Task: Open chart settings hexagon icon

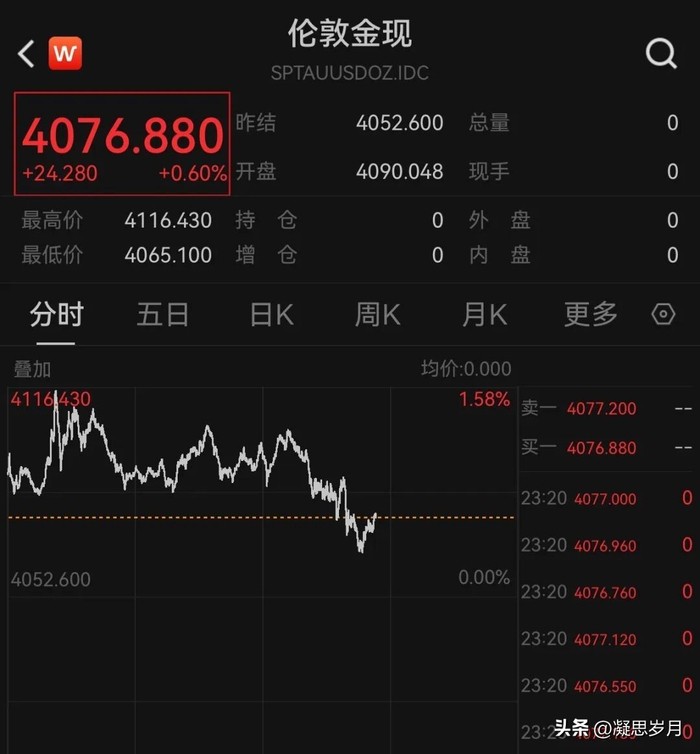Action: point(663,314)
